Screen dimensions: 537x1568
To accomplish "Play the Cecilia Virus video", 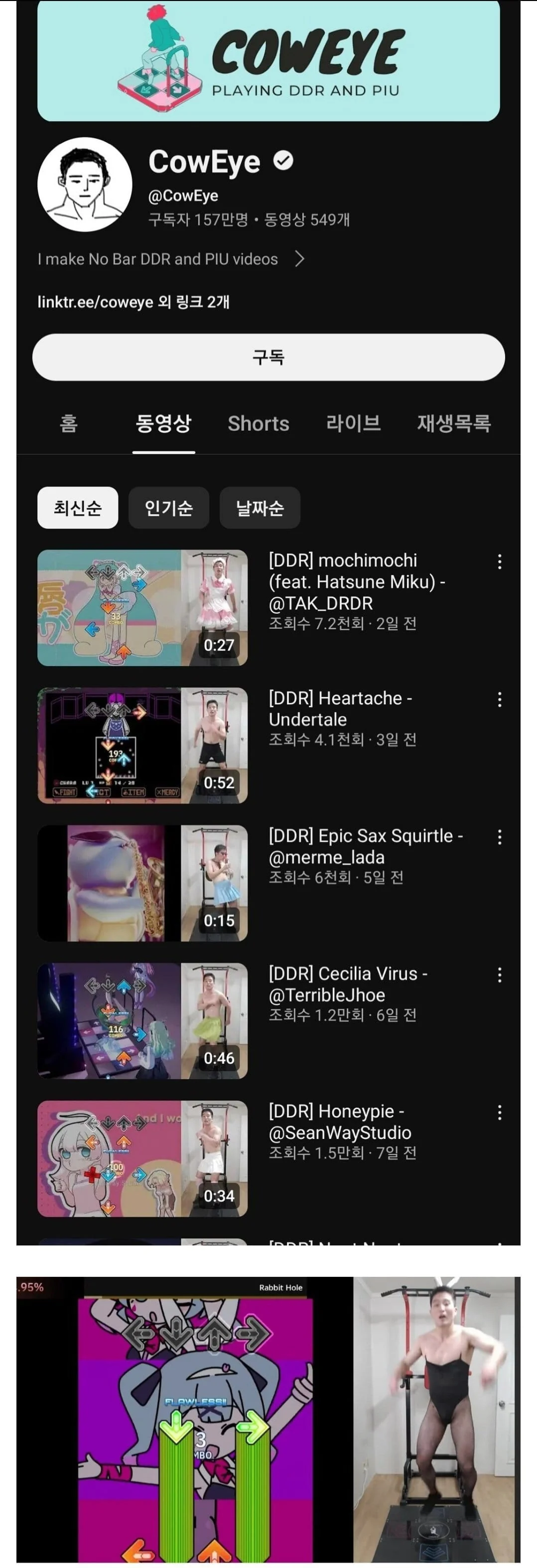I will click(142, 1021).
